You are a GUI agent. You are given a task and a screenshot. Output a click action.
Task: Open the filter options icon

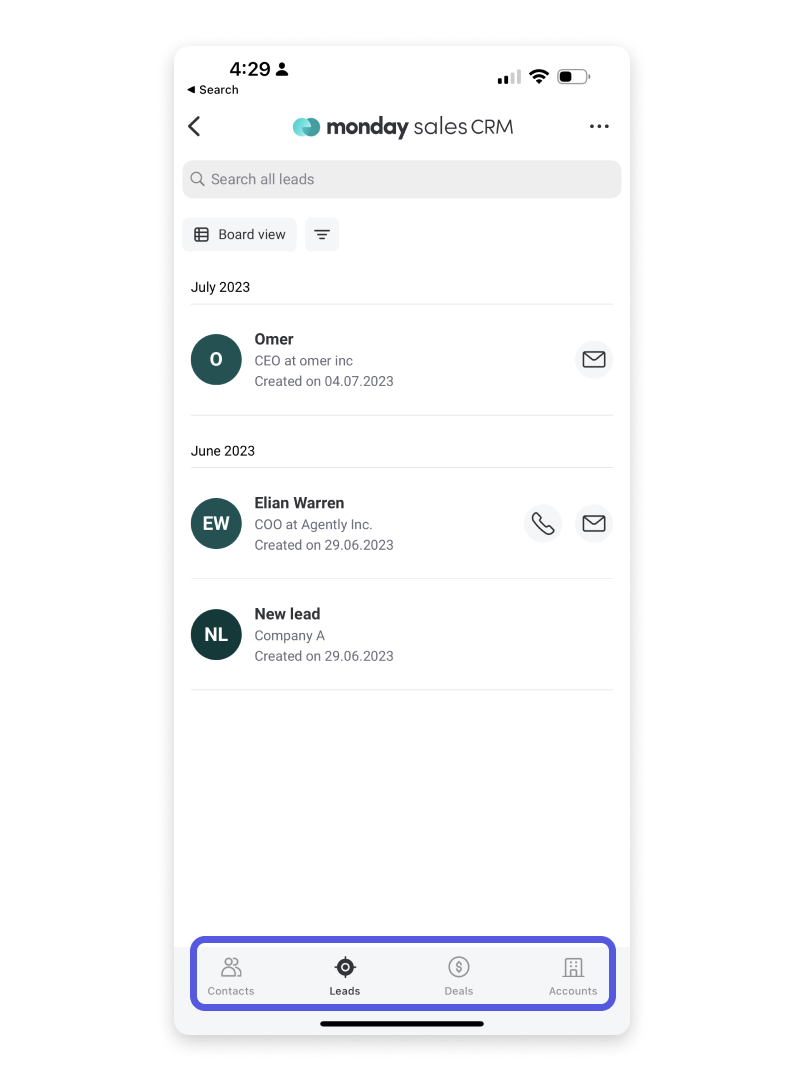point(322,234)
